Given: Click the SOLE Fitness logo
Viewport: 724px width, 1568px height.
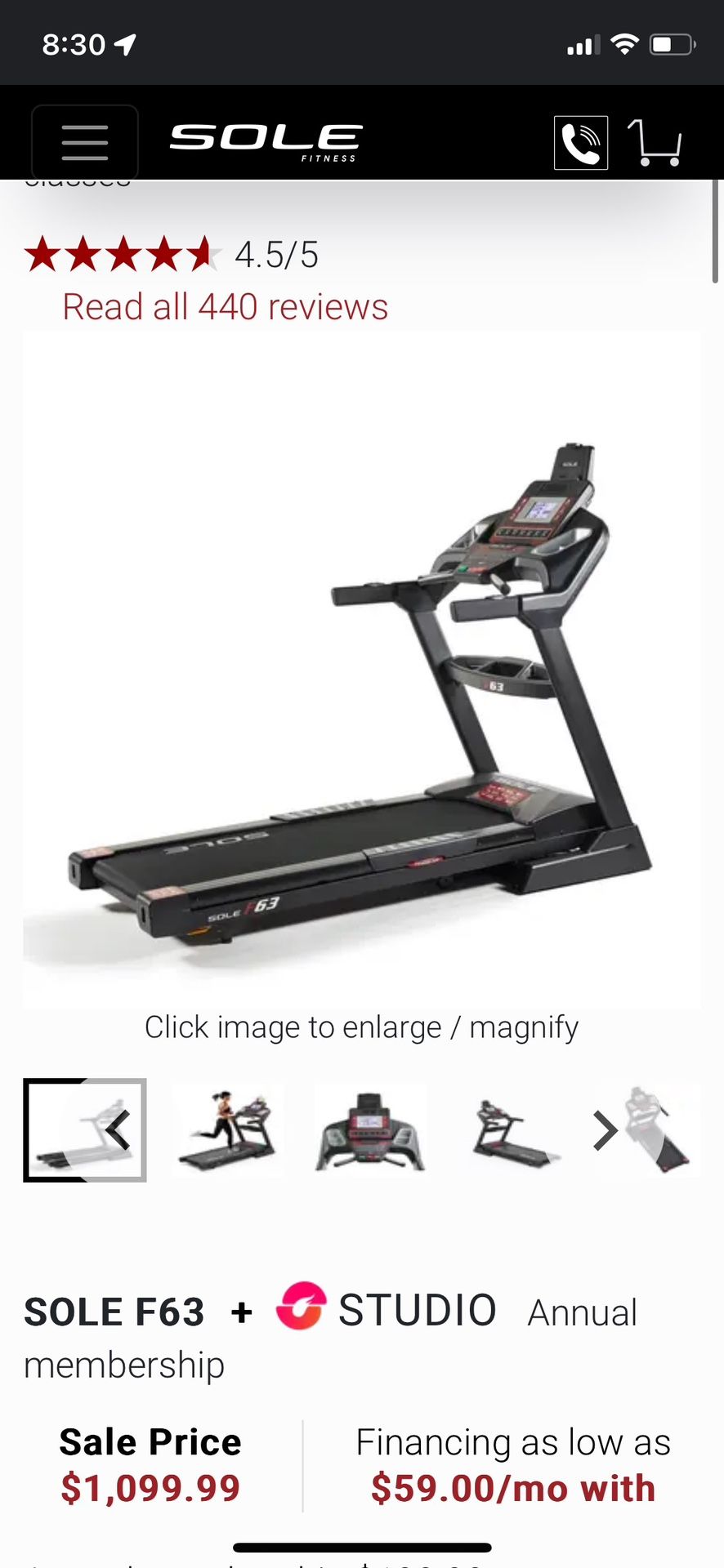Looking at the screenshot, I should click(x=265, y=139).
